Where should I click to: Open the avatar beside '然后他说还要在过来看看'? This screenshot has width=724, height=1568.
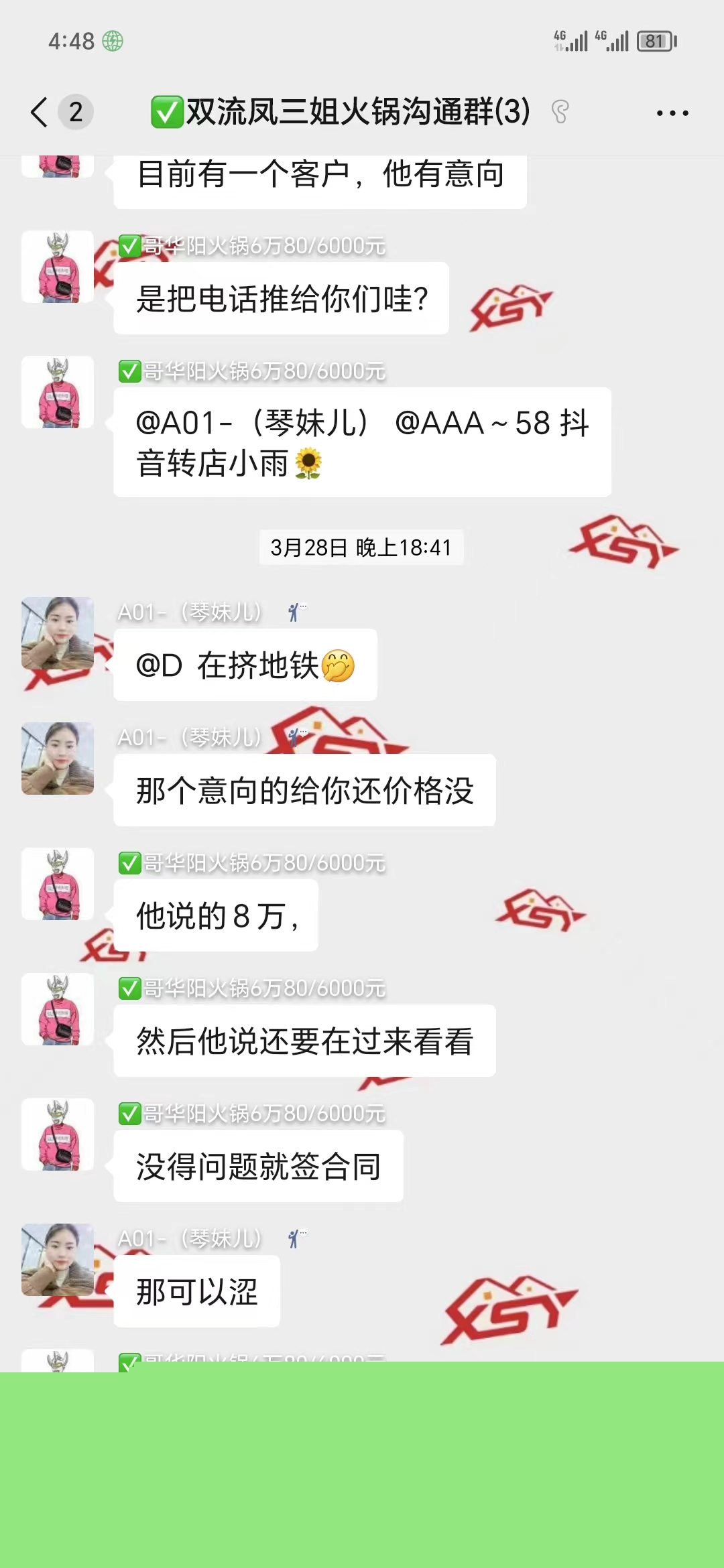coord(58,1009)
